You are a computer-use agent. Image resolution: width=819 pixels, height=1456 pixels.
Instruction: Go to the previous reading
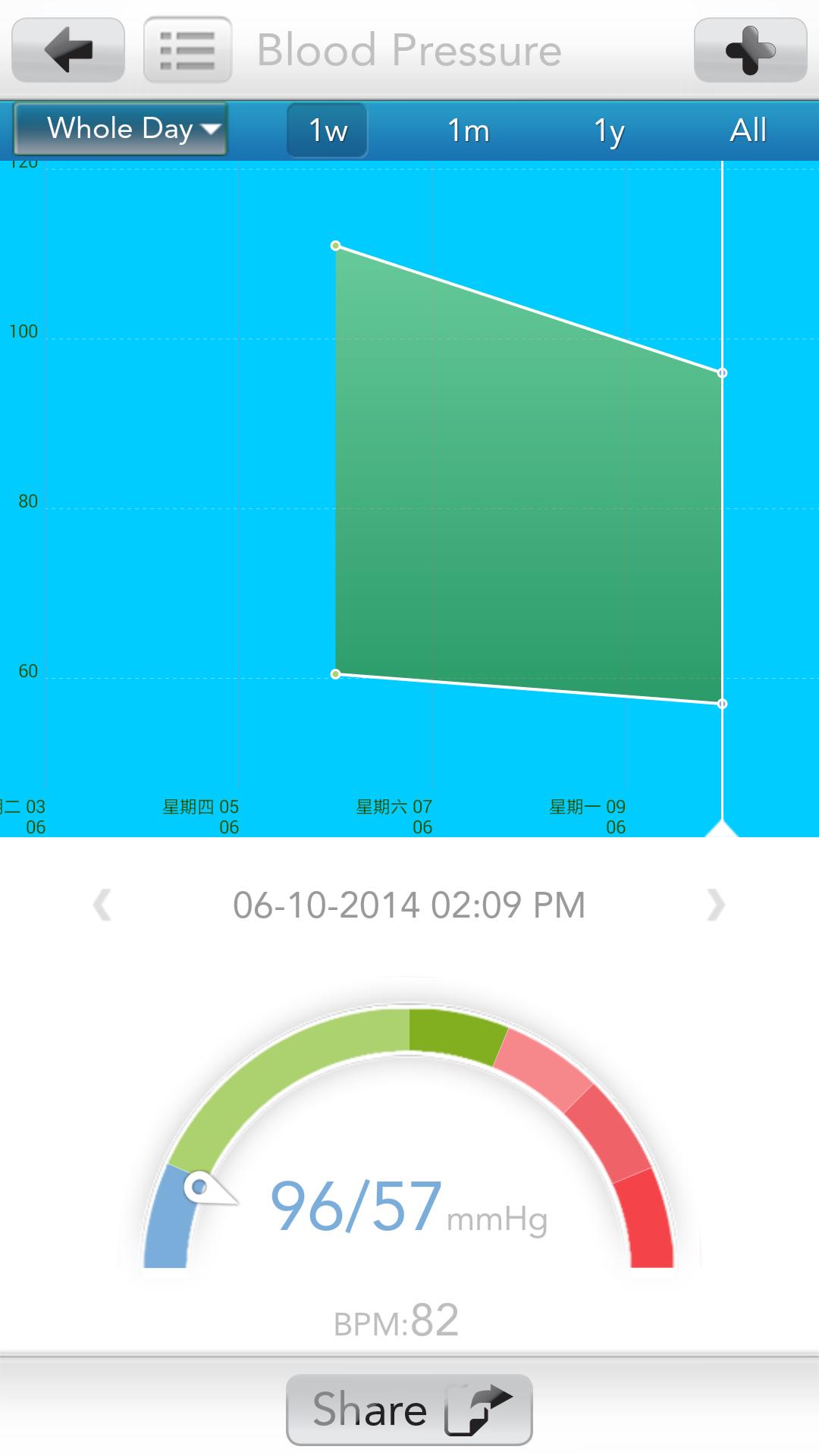(x=102, y=905)
